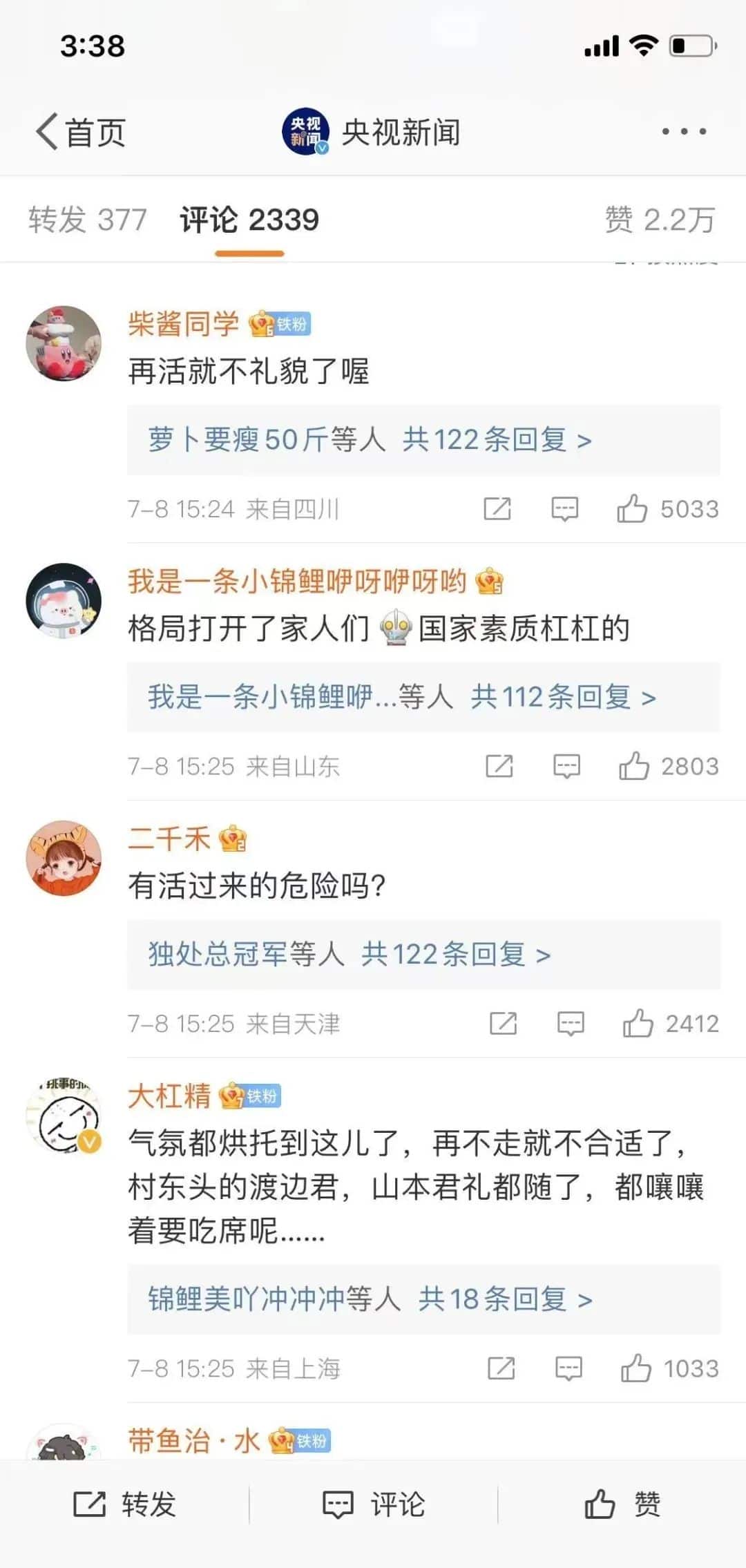Image resolution: width=746 pixels, height=1568 pixels.
Task: Open 二千禾's profile avatar
Action: pyautogui.click(x=64, y=859)
